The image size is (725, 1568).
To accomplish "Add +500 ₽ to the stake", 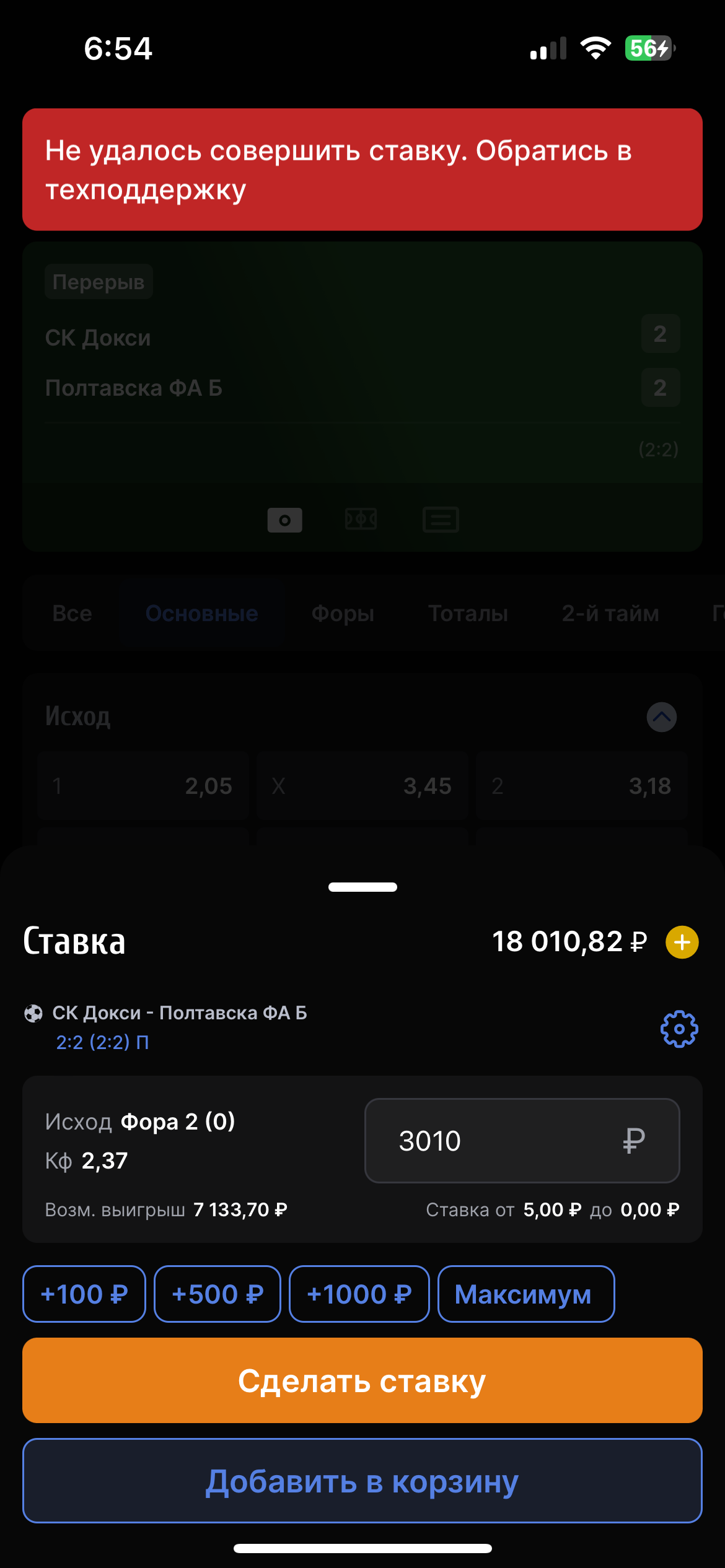I will 217,1294.
